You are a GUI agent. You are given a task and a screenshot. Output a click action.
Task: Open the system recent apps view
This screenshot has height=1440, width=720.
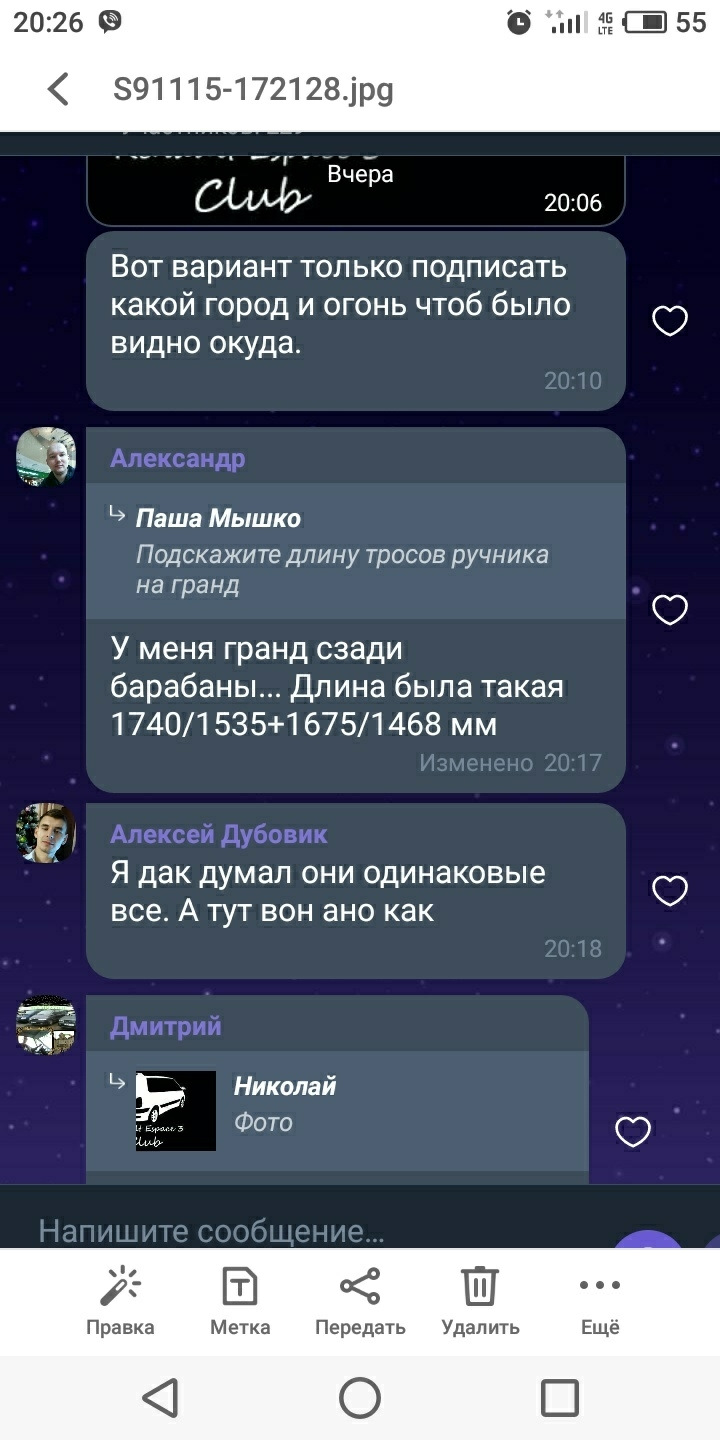[x=559, y=1397]
